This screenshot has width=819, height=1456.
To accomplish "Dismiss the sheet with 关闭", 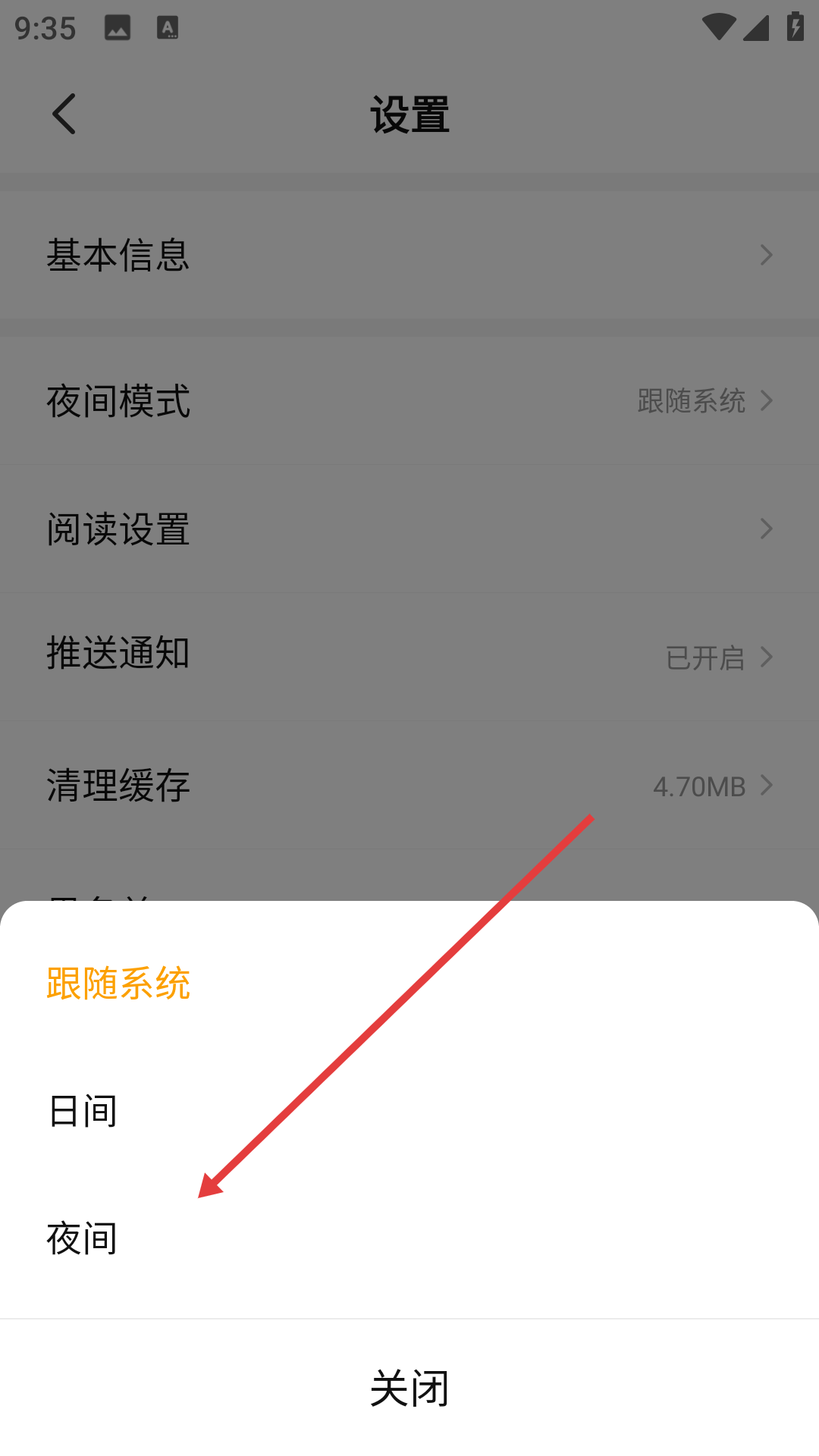I will pyautogui.click(x=409, y=1388).
